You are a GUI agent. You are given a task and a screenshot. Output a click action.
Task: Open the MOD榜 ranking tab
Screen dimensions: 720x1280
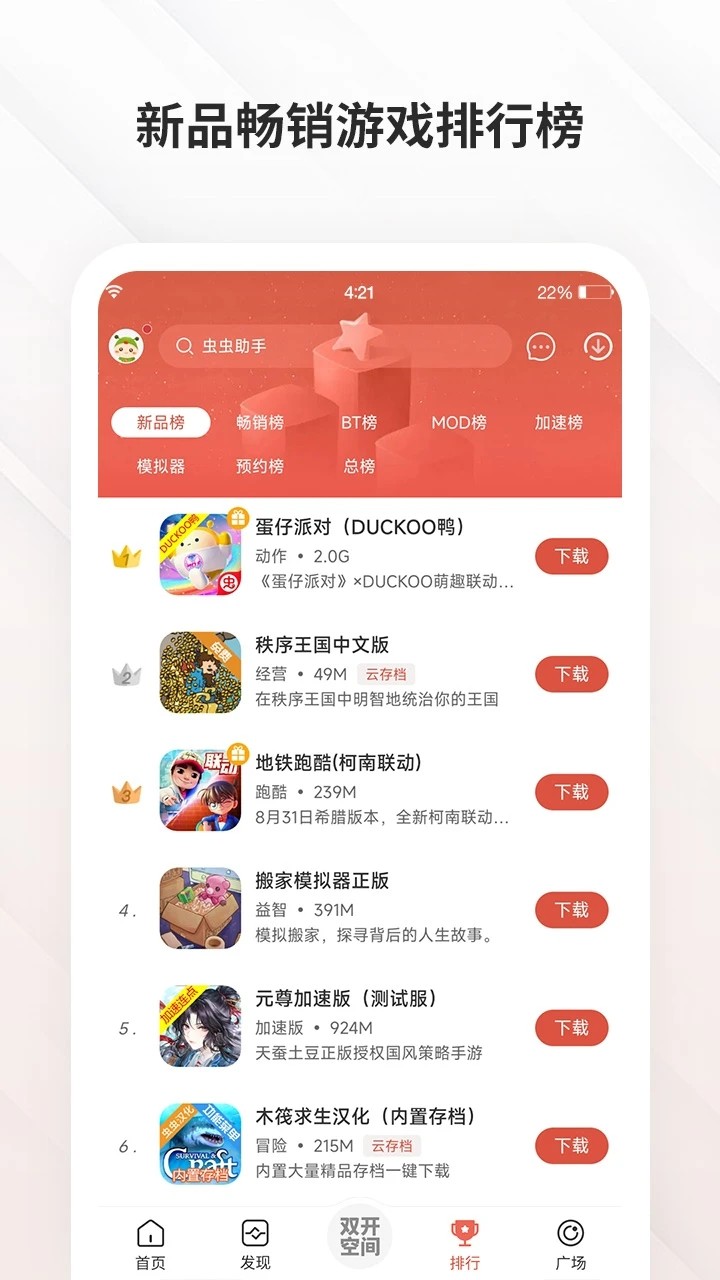(458, 422)
